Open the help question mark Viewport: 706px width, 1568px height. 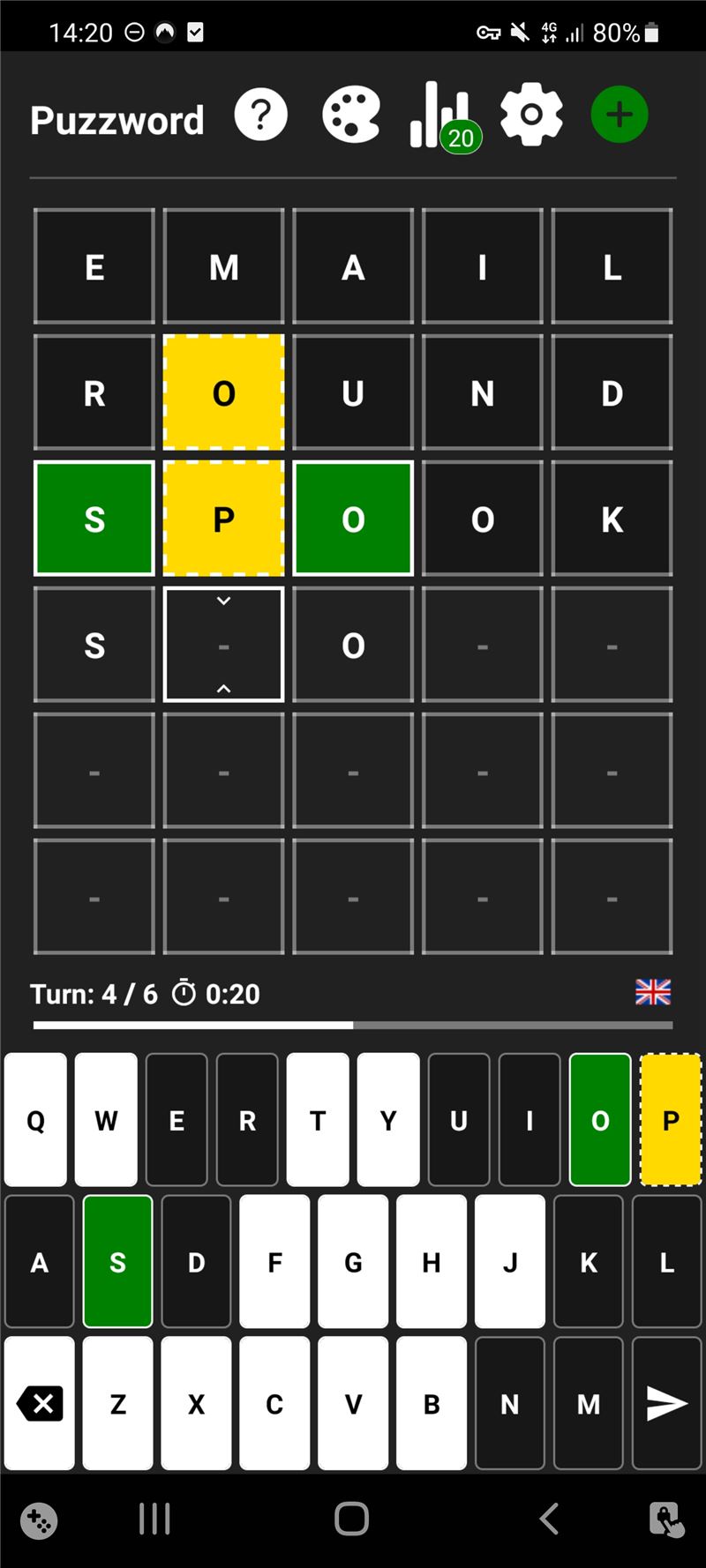[261, 115]
